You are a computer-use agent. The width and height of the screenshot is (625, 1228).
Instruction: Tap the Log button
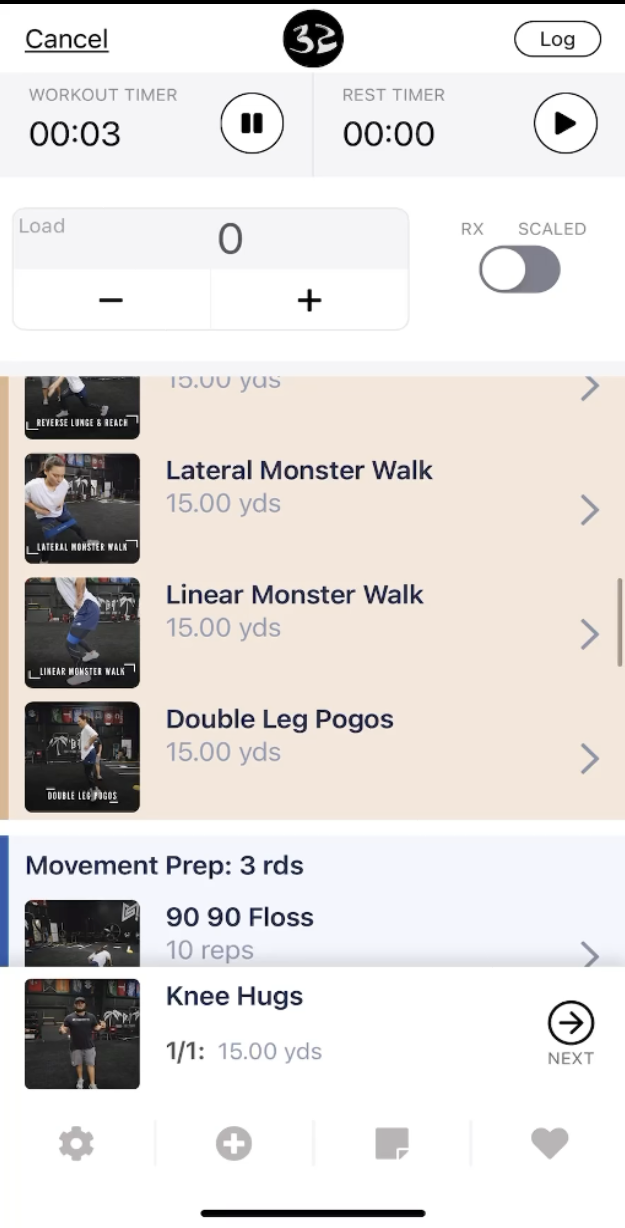click(557, 39)
